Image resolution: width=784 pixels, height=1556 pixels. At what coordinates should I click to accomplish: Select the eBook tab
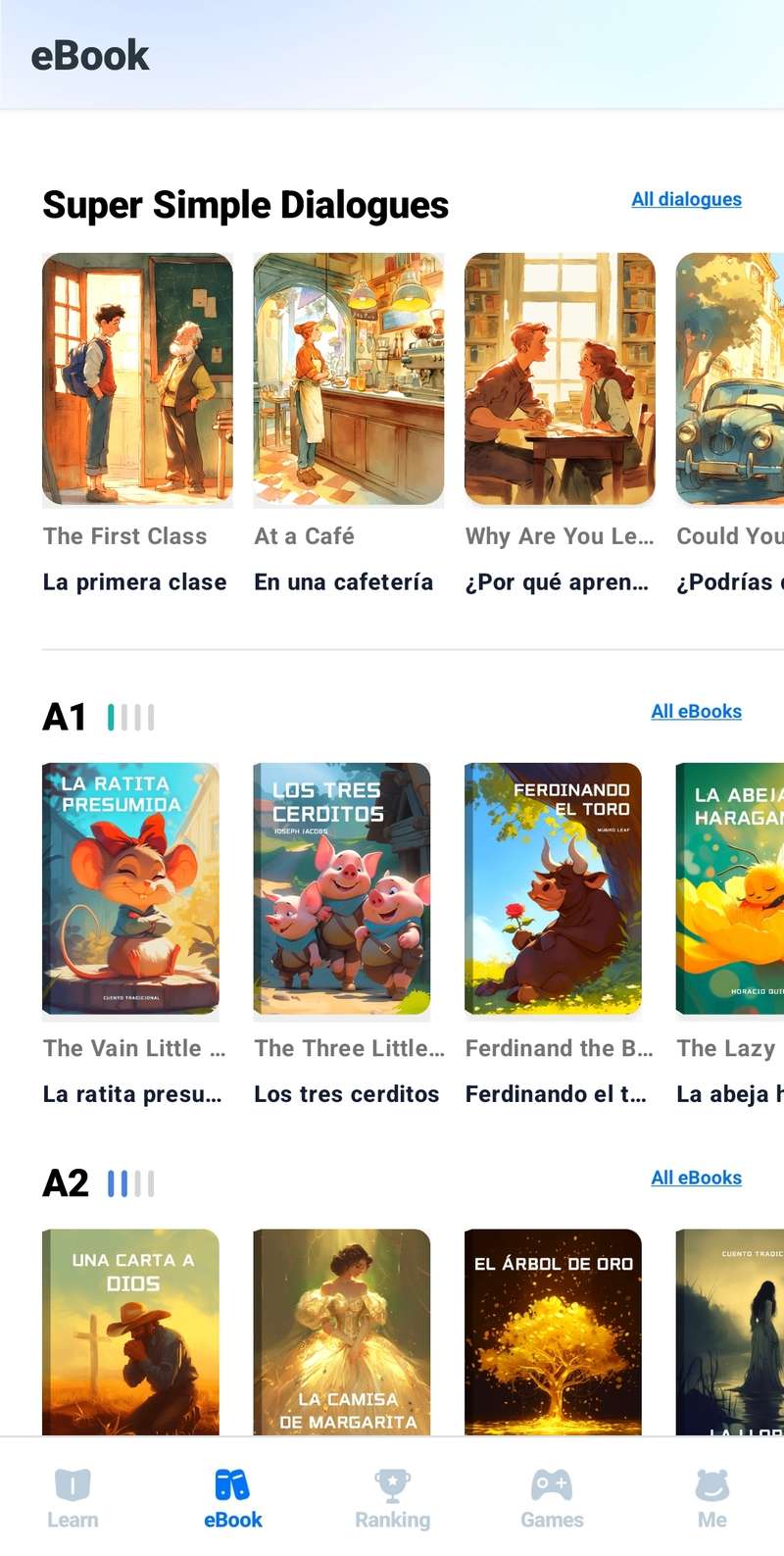click(232, 1499)
